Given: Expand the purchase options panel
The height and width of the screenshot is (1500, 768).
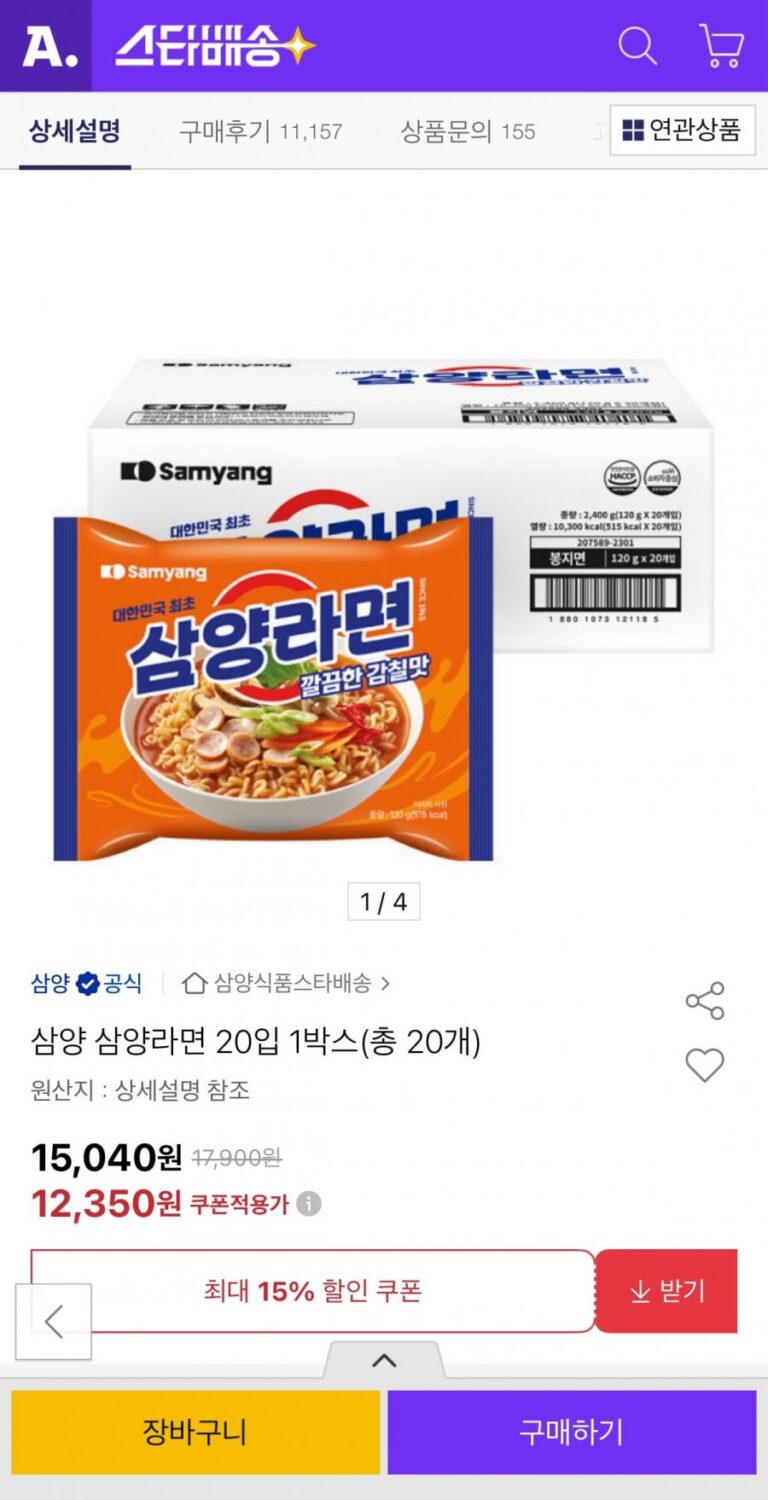Looking at the screenshot, I should coord(384,1361).
